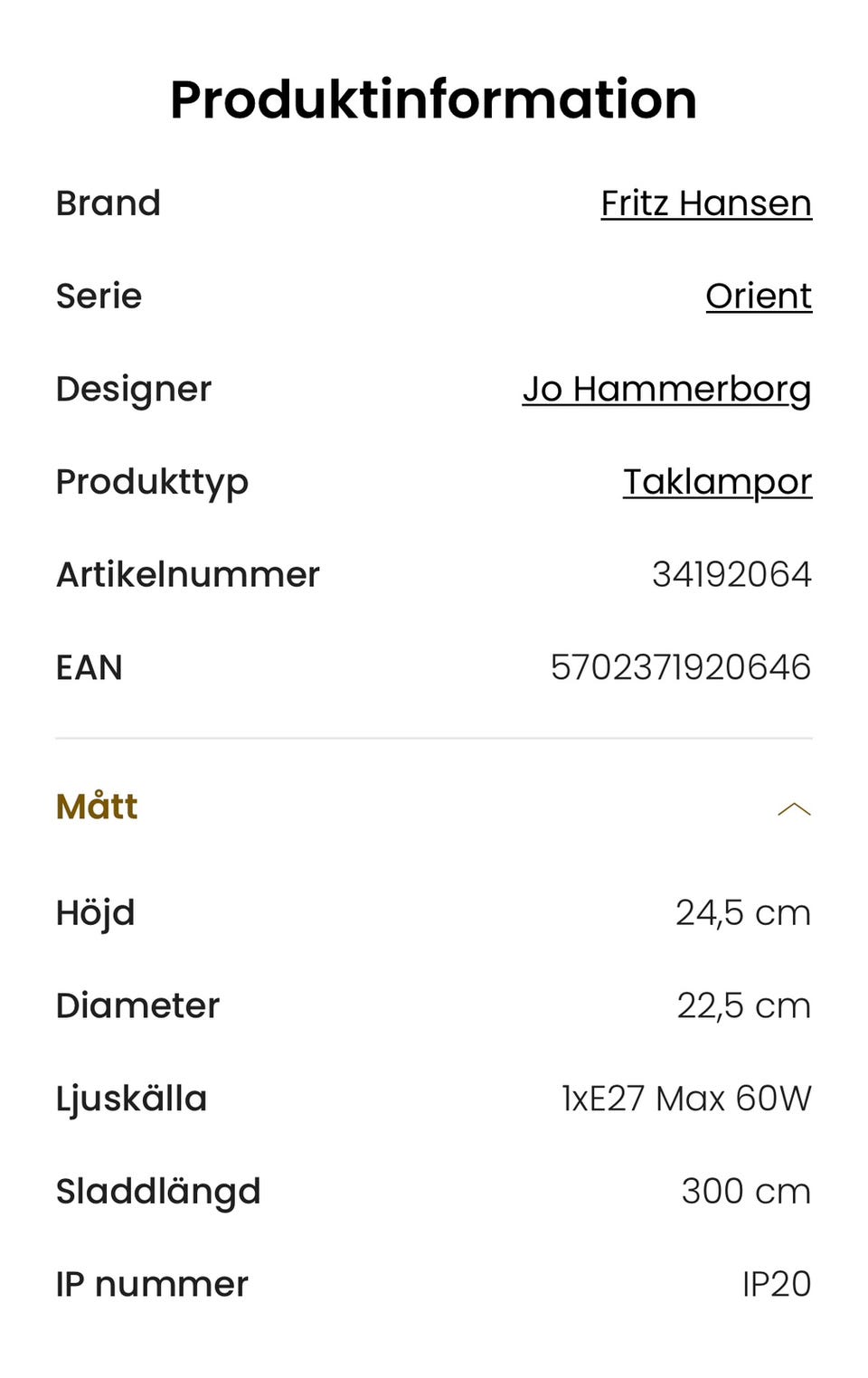Screen dimensions: 868x1378
Task: Open the Fritz Hansen brand link
Action: (x=706, y=203)
